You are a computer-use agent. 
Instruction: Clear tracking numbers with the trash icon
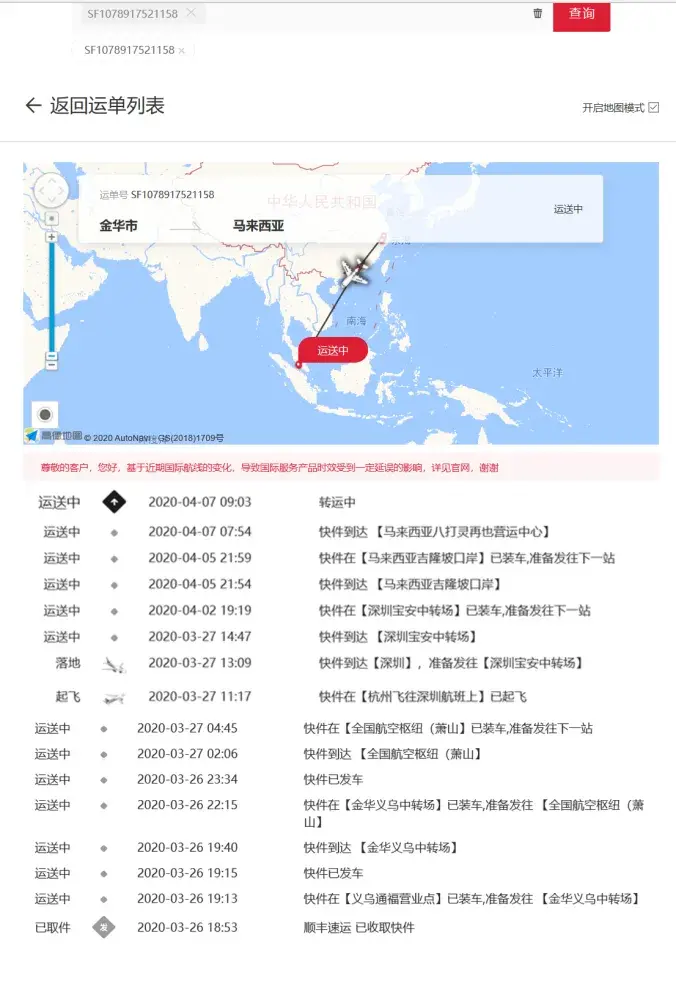click(538, 13)
